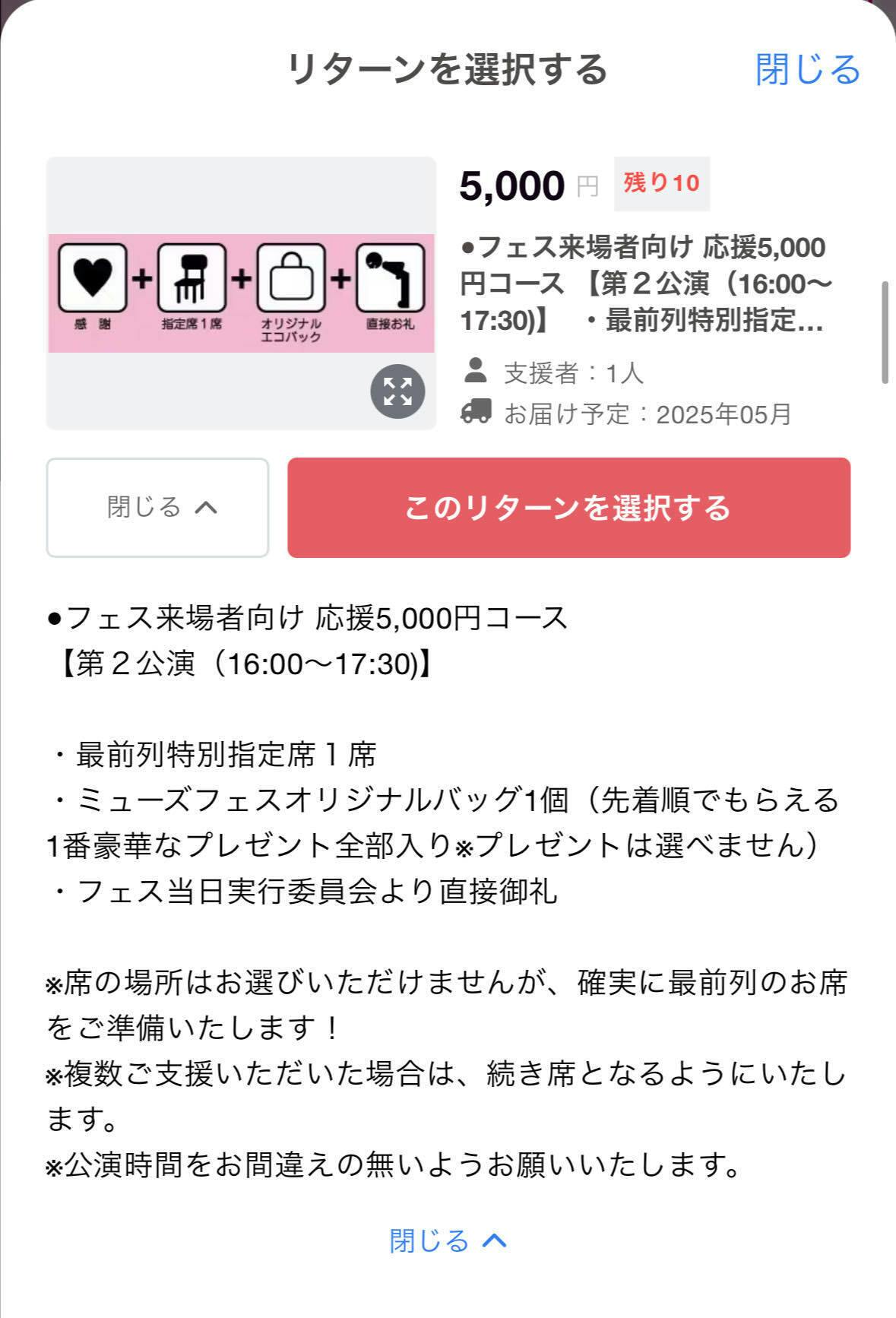
Task: Collapse details with the outlined 閉じる button
Action: pyautogui.click(x=158, y=508)
